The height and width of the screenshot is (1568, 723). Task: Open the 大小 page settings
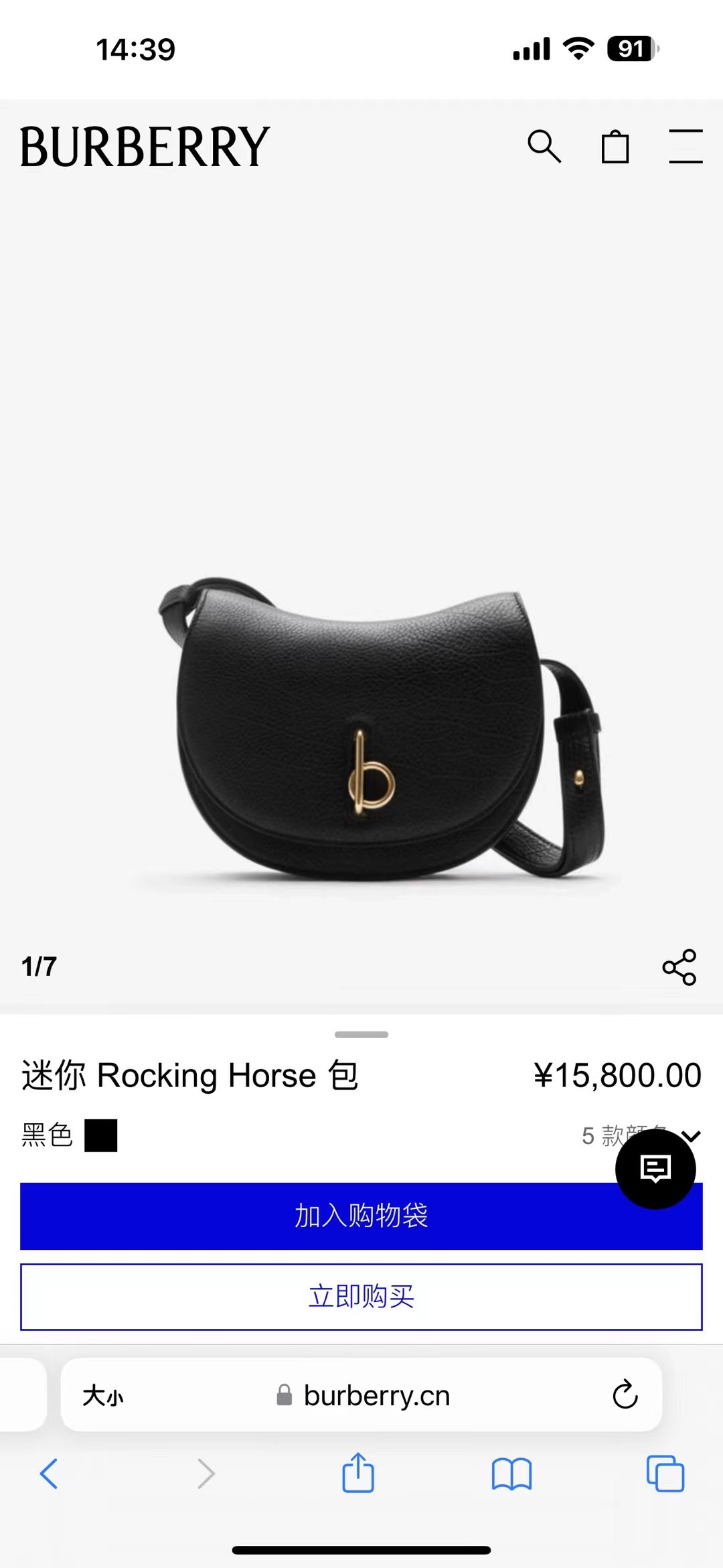[x=103, y=1397]
